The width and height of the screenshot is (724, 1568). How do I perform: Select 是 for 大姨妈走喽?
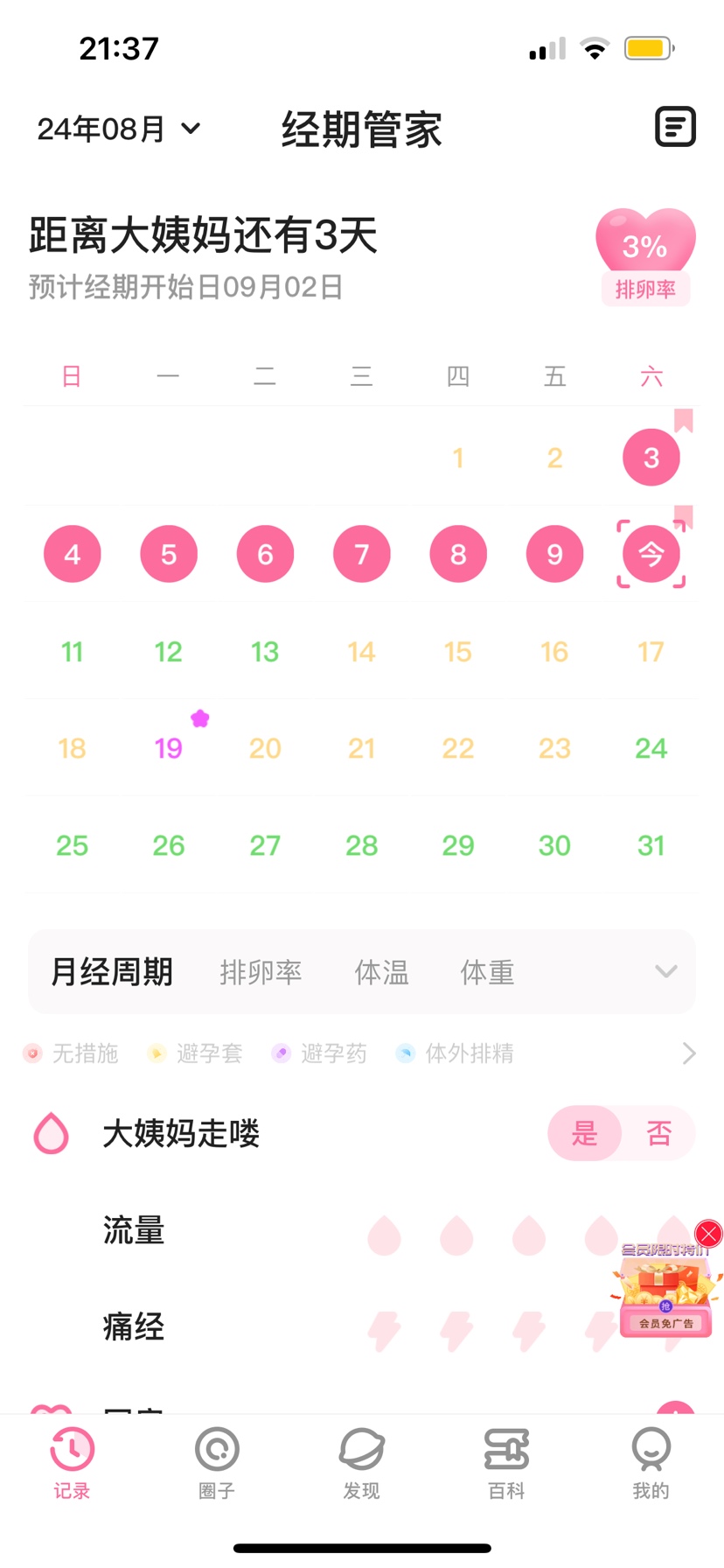584,1134
